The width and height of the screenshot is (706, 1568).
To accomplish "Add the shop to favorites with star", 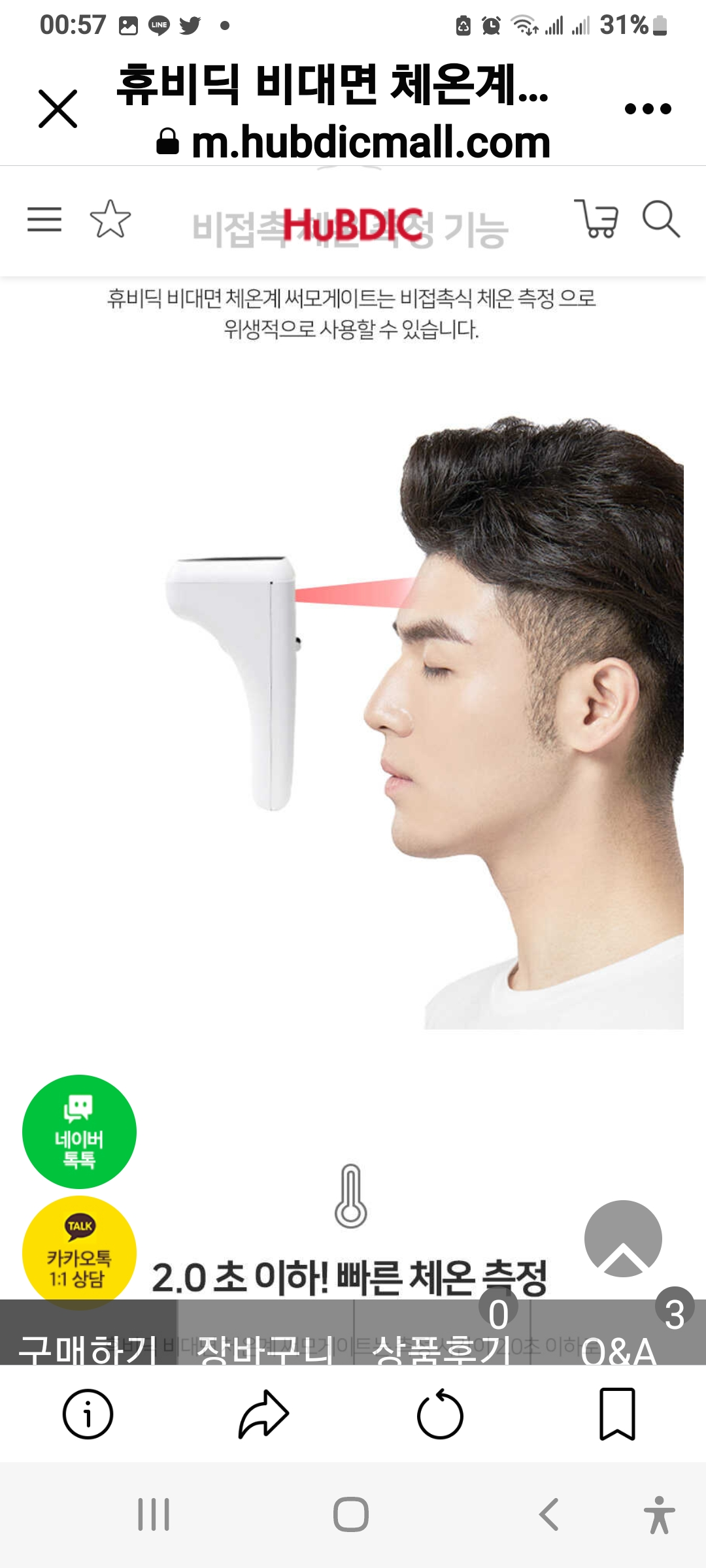I will [110, 219].
